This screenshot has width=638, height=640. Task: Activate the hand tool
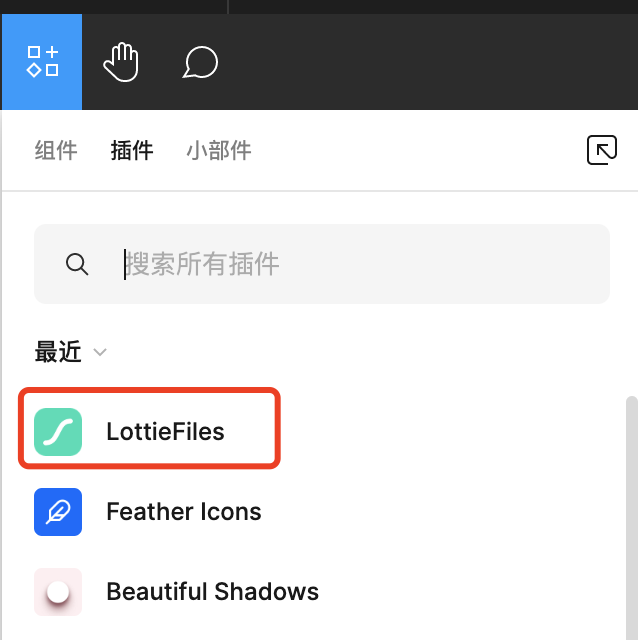click(x=121, y=62)
